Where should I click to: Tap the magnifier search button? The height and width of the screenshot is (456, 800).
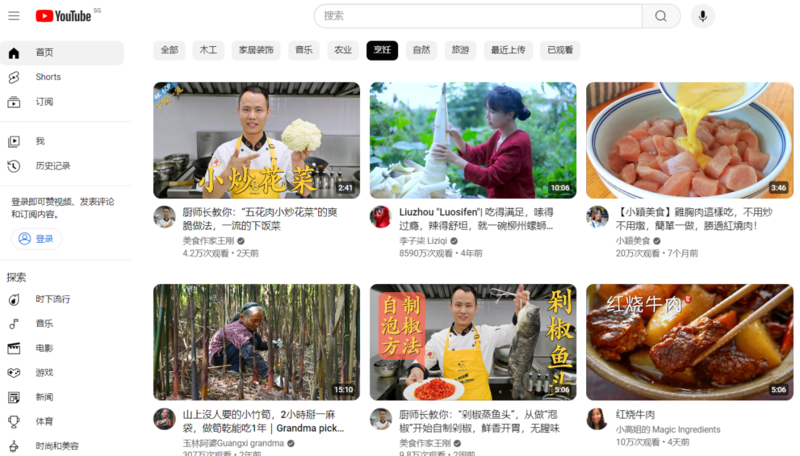pos(661,16)
